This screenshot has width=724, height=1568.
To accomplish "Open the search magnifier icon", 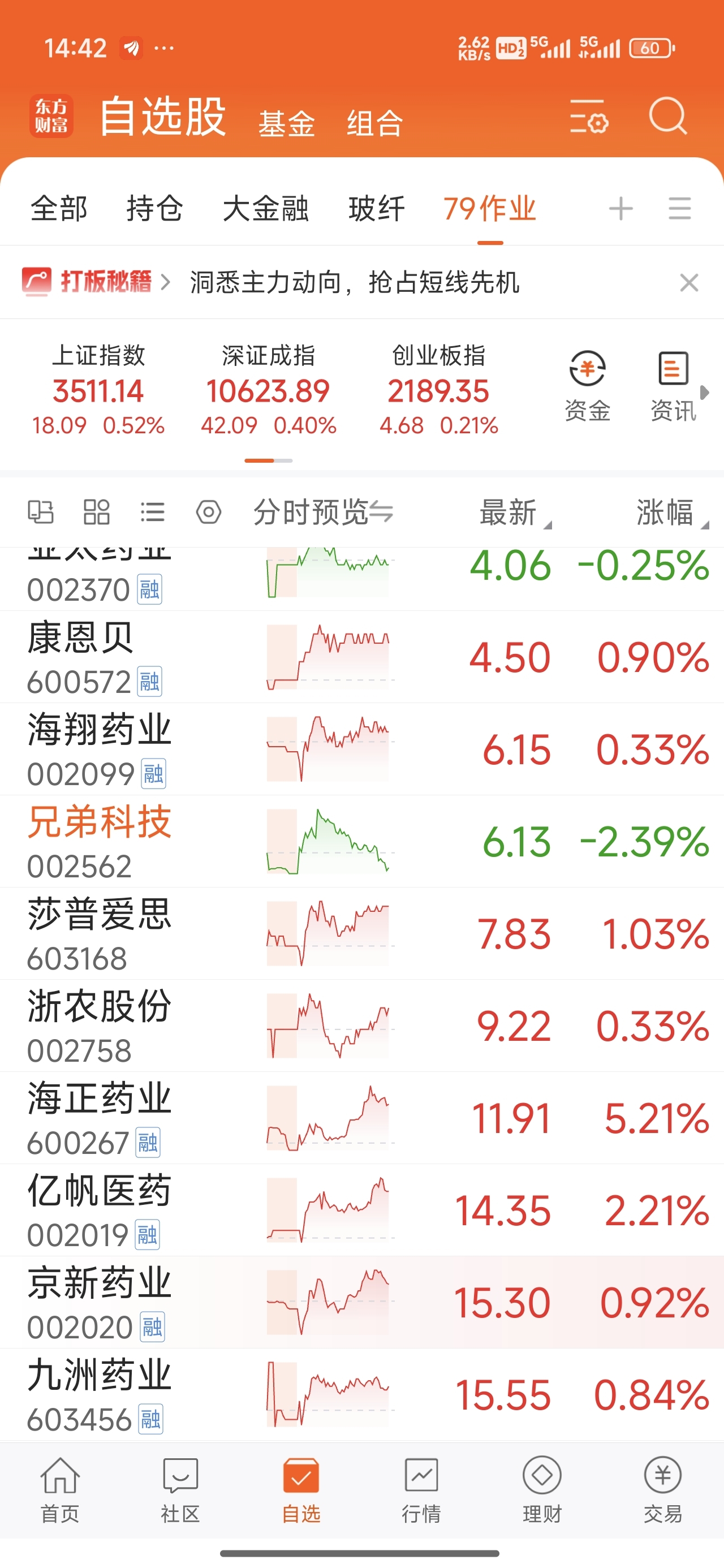I will (668, 115).
